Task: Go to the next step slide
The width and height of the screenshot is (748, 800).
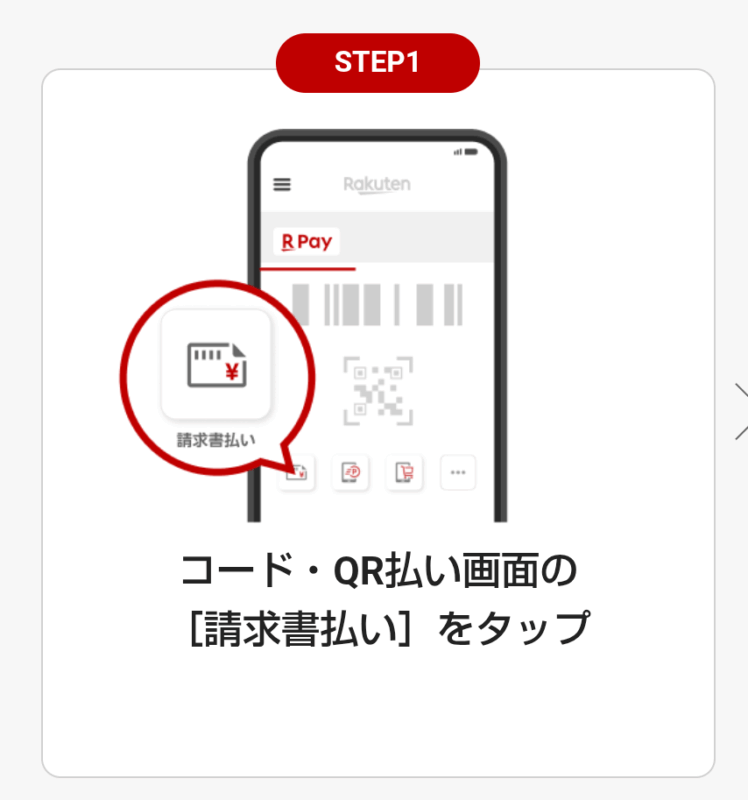Action: [740, 411]
